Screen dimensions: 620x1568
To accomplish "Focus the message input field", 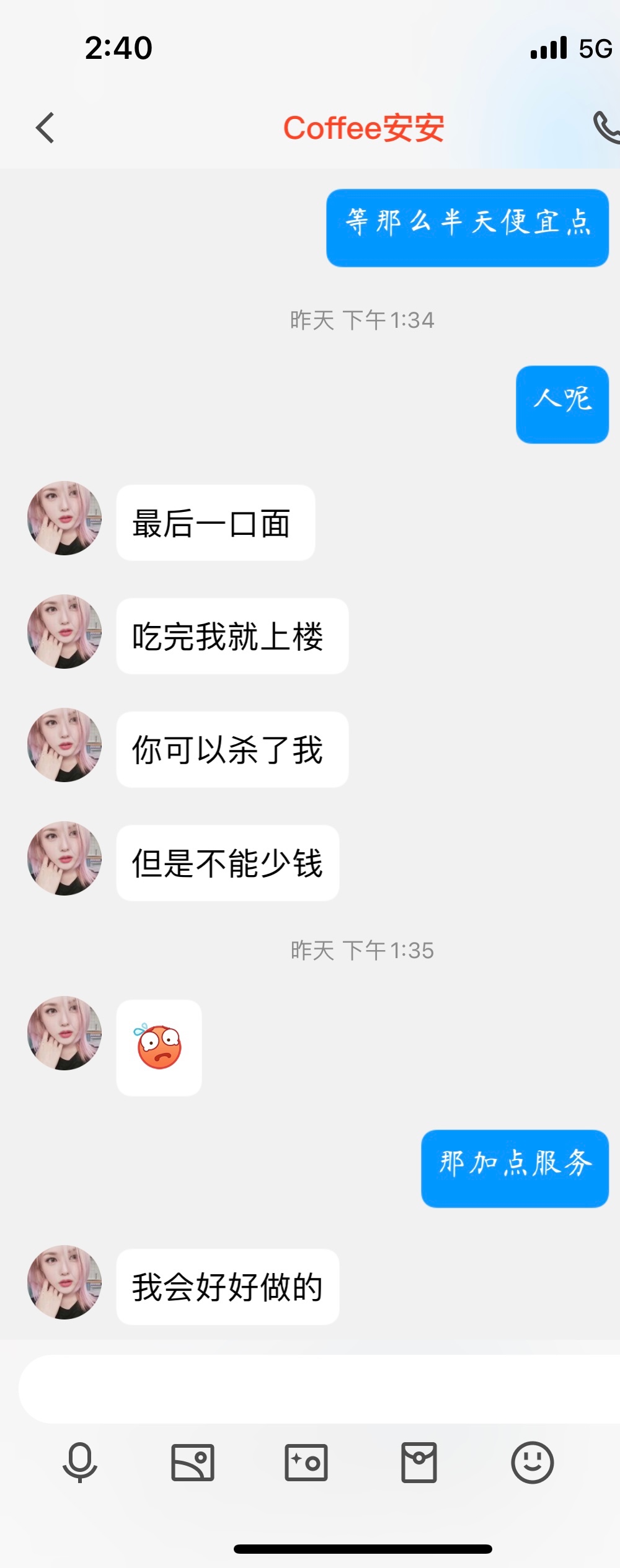I will coord(310,1388).
